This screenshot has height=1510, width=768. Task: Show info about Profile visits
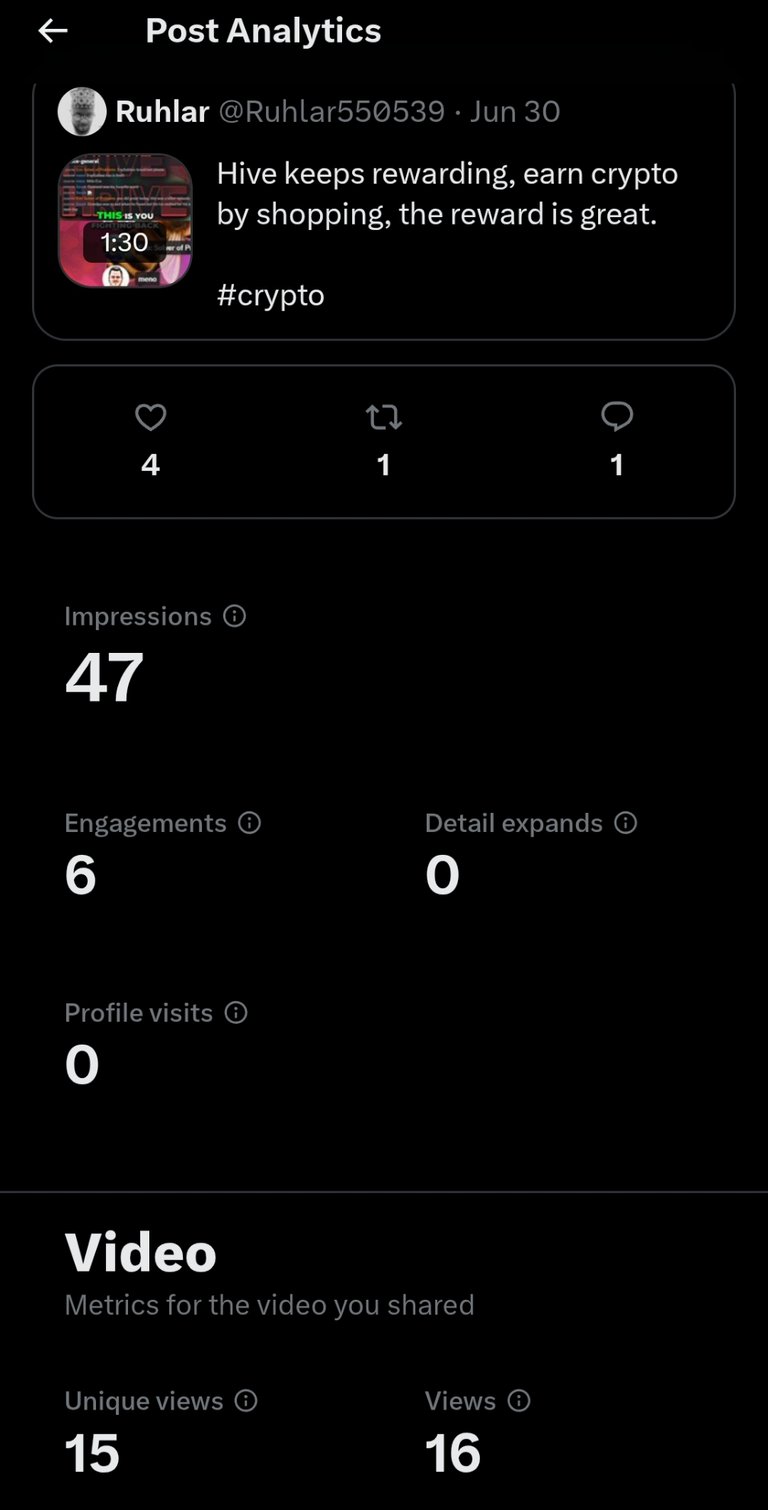coord(236,1013)
